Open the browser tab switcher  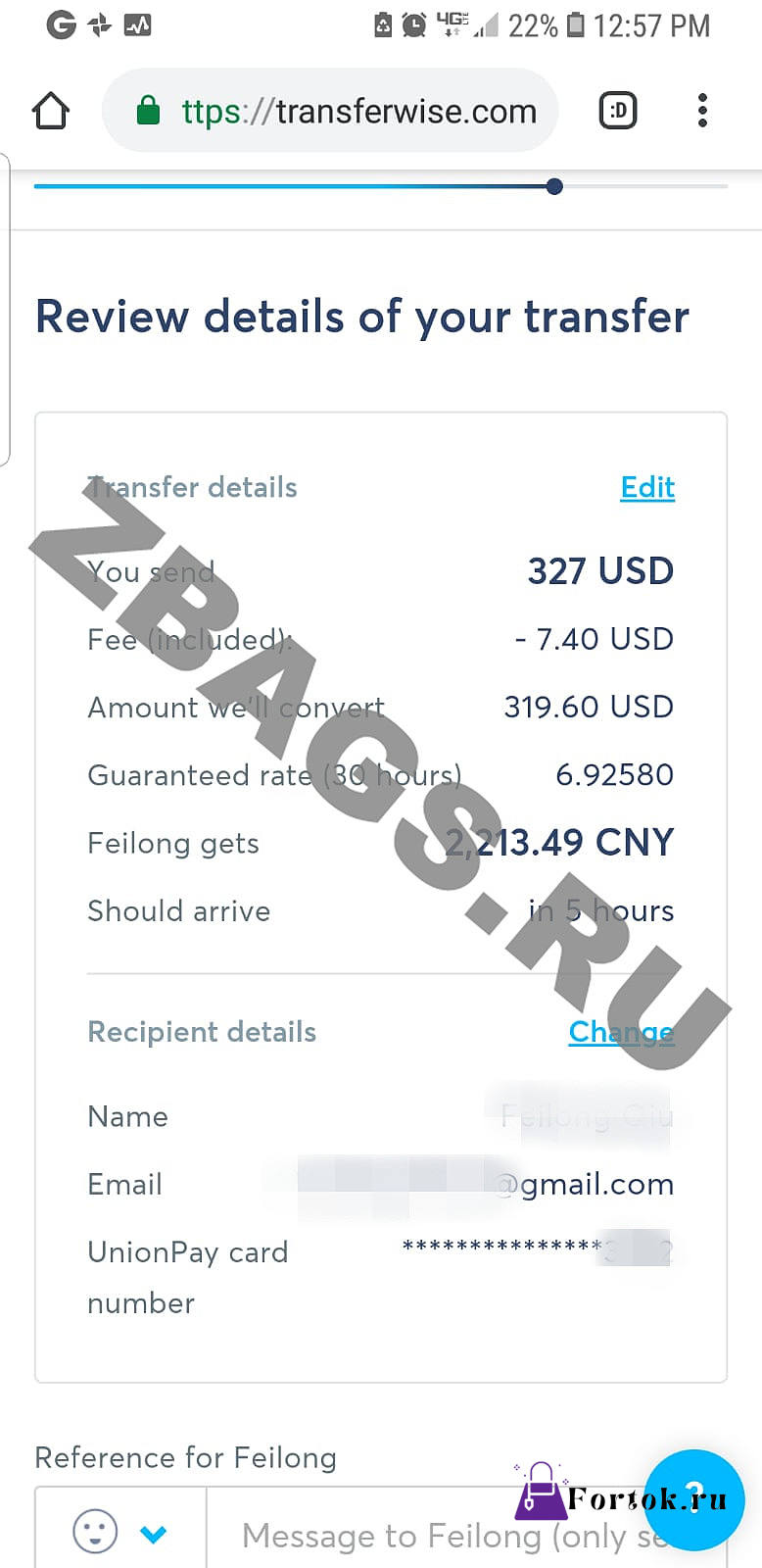point(618,111)
